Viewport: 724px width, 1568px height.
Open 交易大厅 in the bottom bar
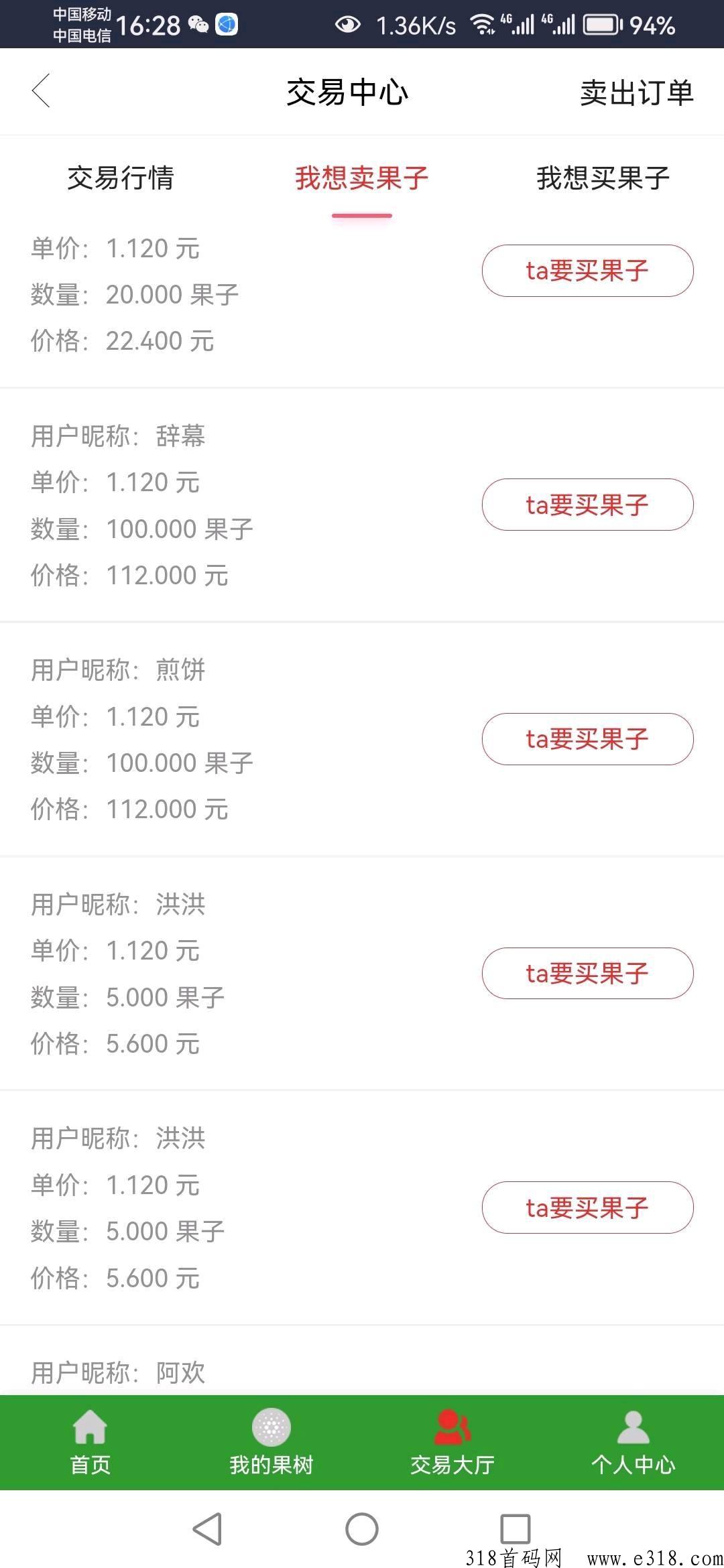pyautogui.click(x=452, y=1443)
